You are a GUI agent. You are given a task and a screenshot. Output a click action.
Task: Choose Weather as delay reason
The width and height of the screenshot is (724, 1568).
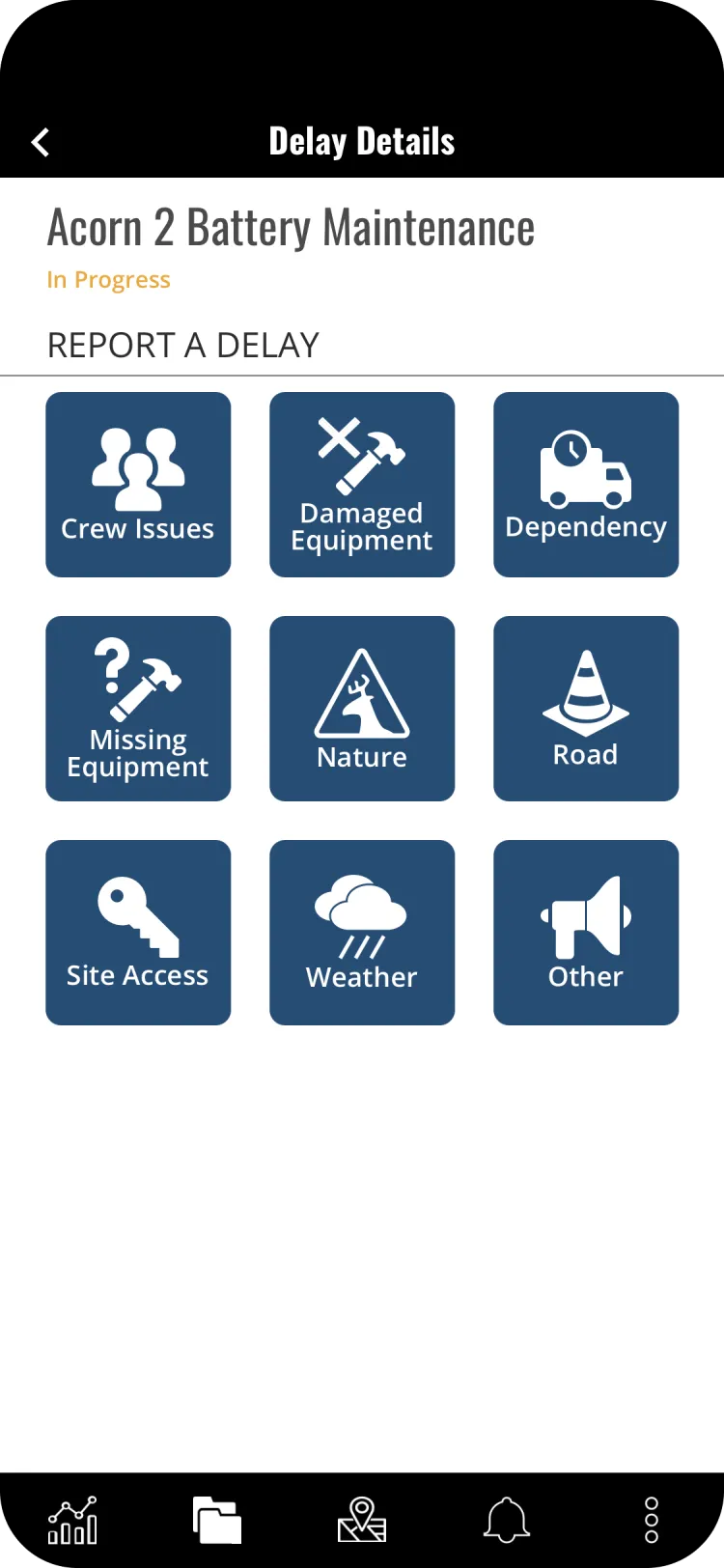click(x=362, y=933)
